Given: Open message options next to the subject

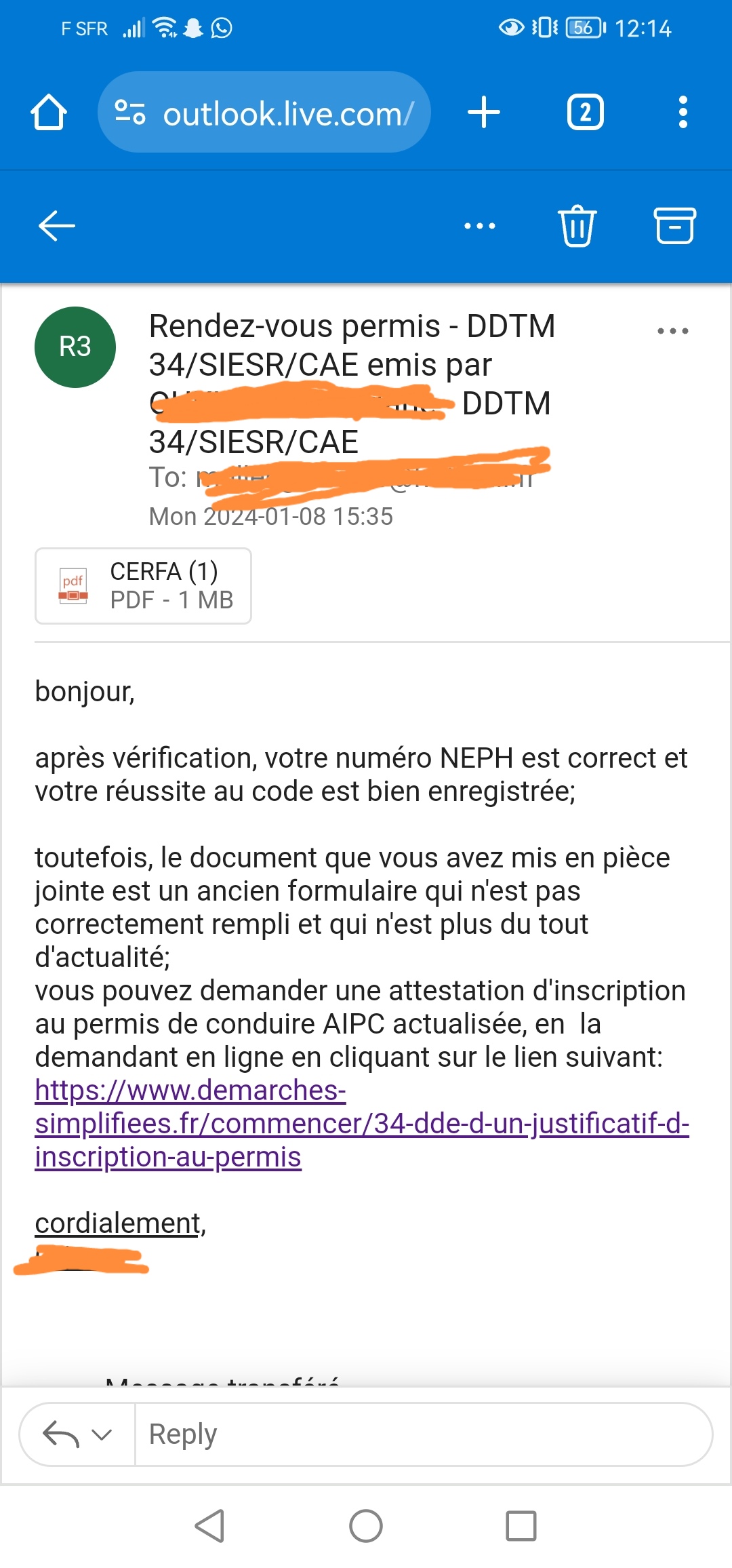Looking at the screenshot, I should click(672, 331).
